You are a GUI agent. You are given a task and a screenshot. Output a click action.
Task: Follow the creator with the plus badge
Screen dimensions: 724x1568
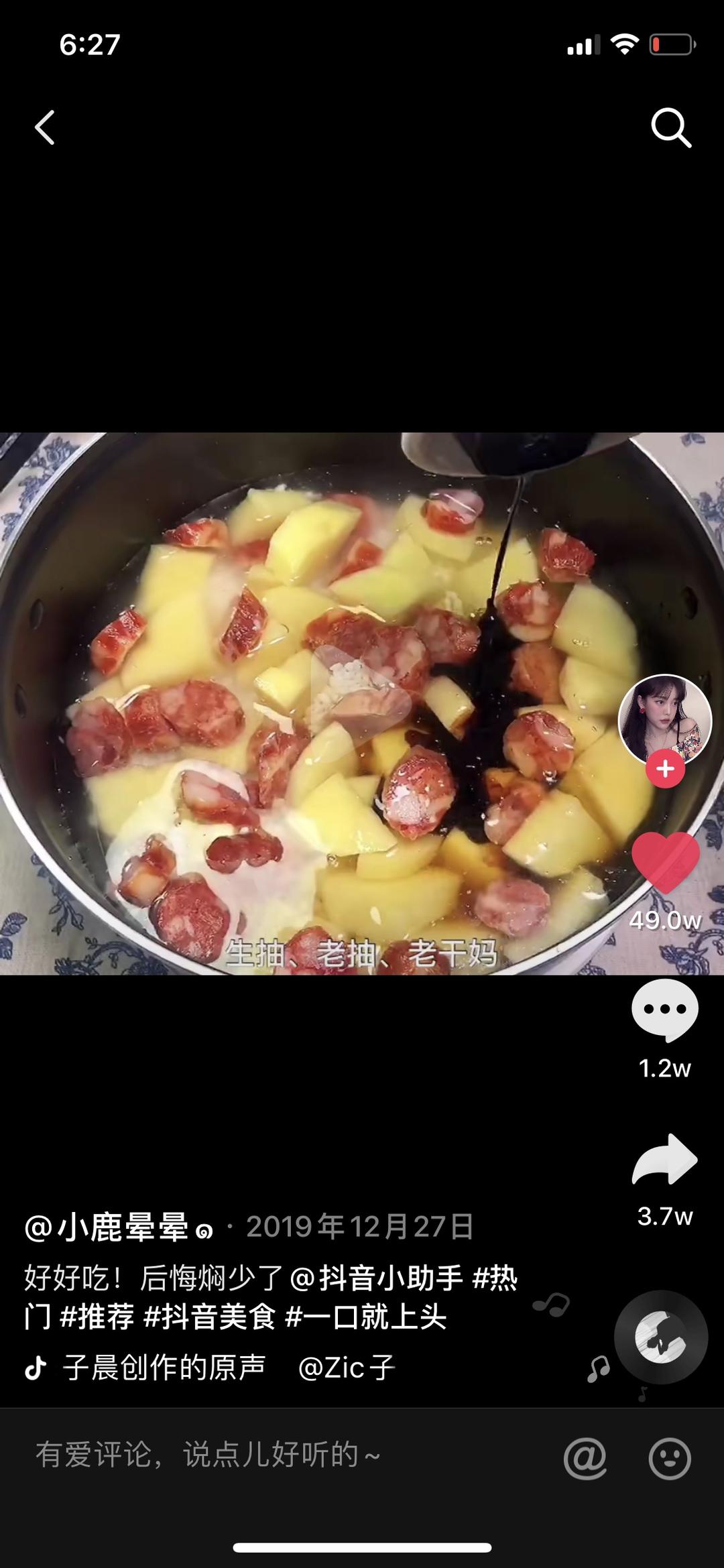665,769
